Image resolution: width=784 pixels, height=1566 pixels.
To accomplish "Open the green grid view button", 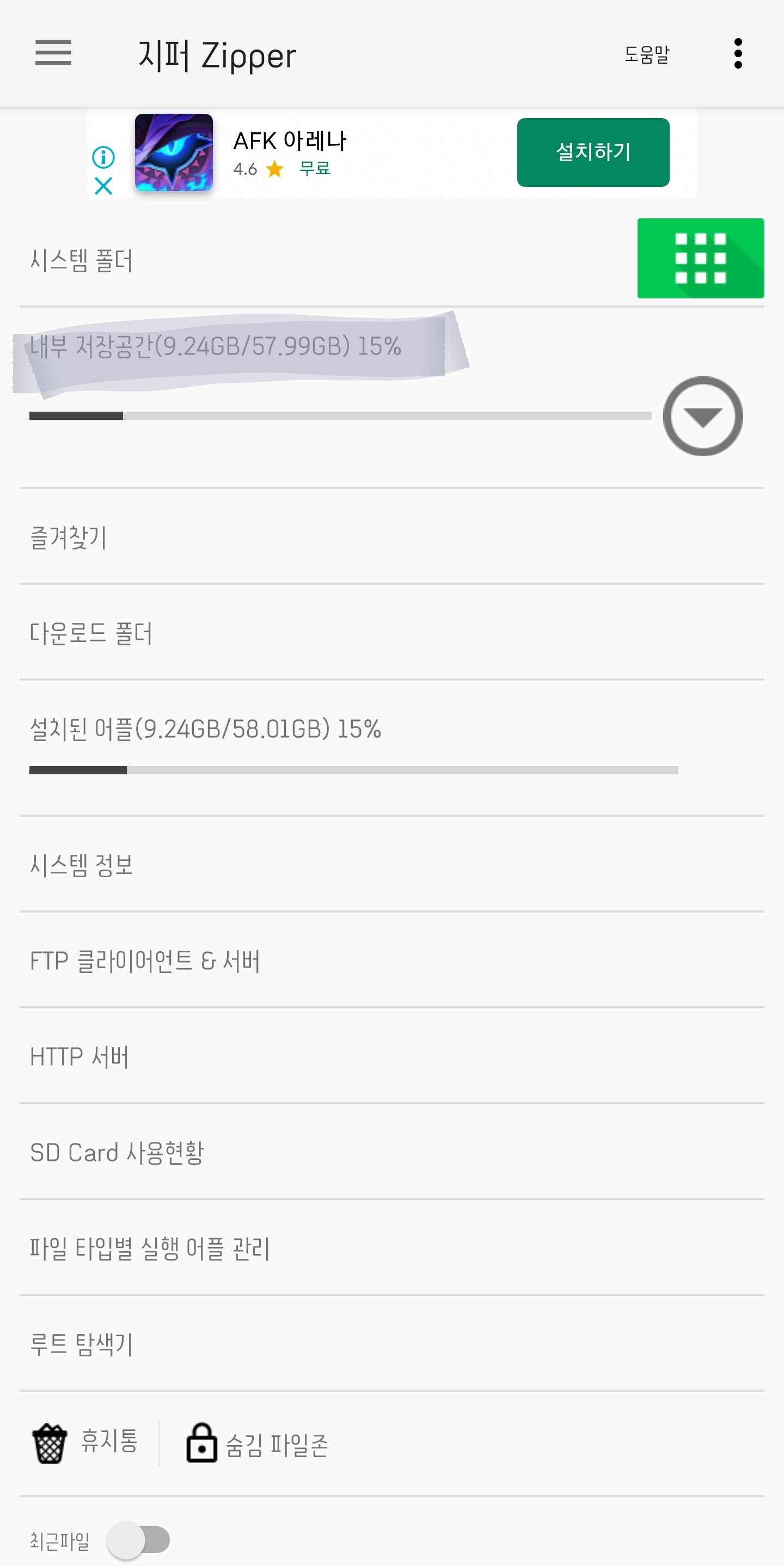I will point(700,258).
